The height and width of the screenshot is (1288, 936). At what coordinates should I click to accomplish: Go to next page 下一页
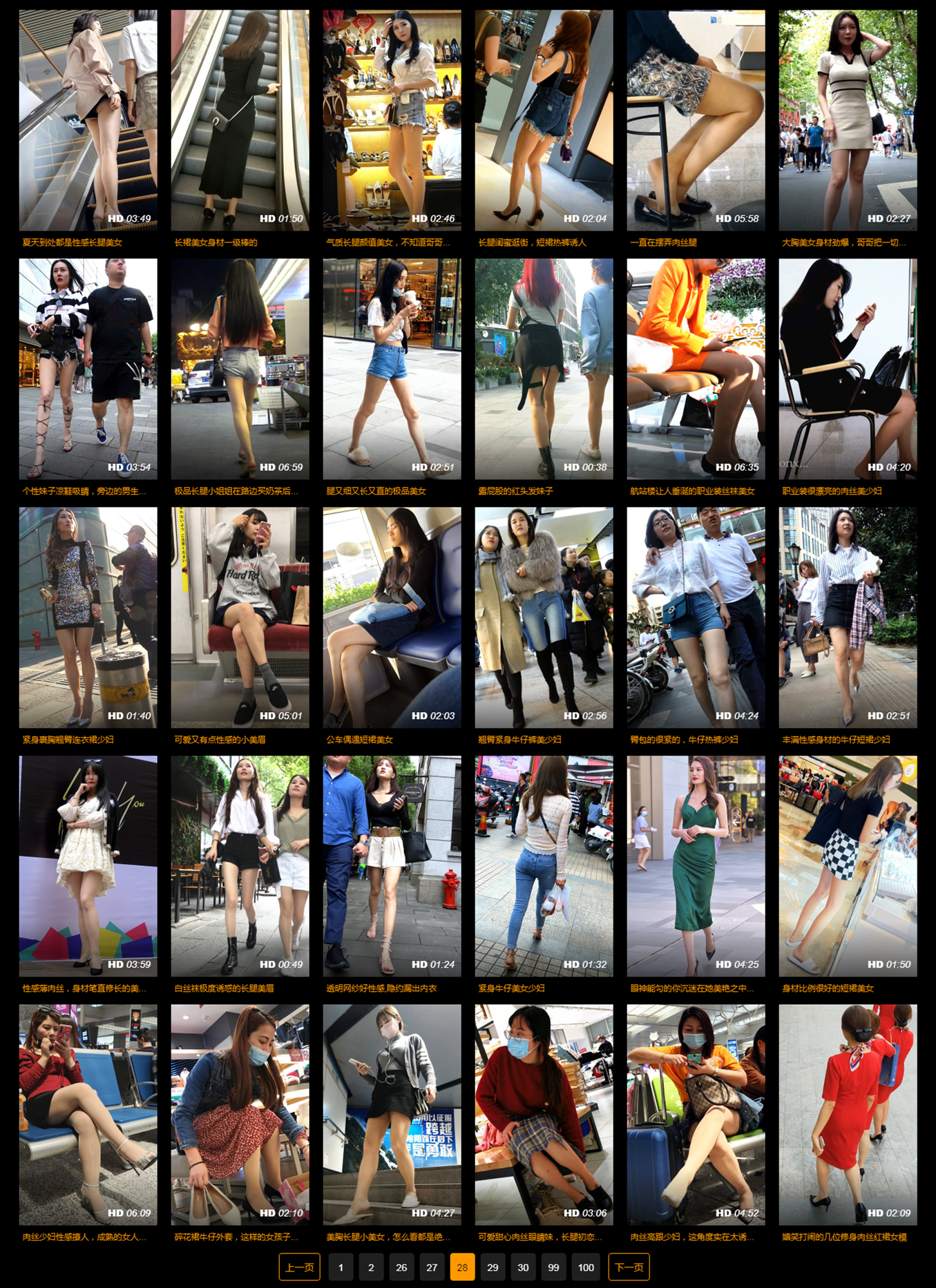(629, 1267)
